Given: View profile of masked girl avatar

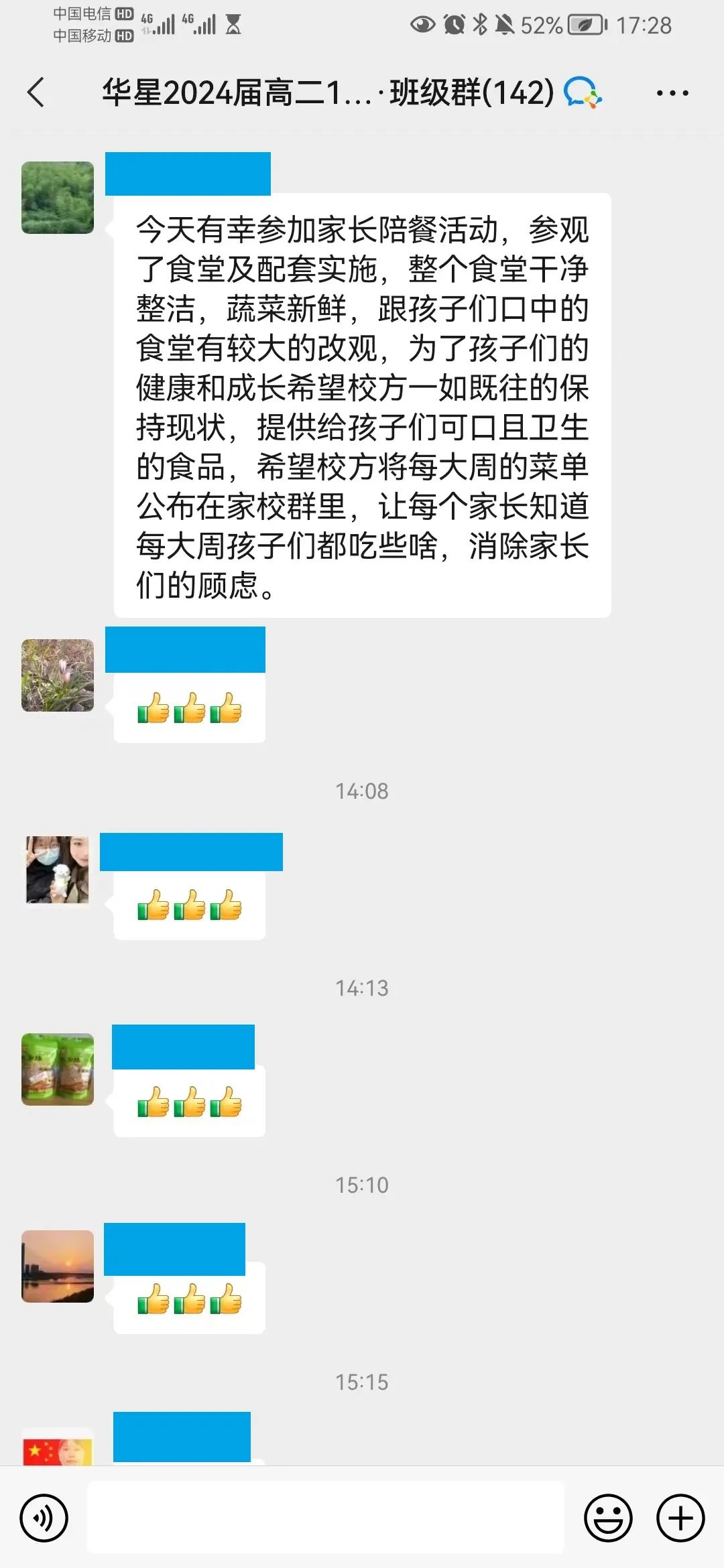Looking at the screenshot, I should pos(58,870).
